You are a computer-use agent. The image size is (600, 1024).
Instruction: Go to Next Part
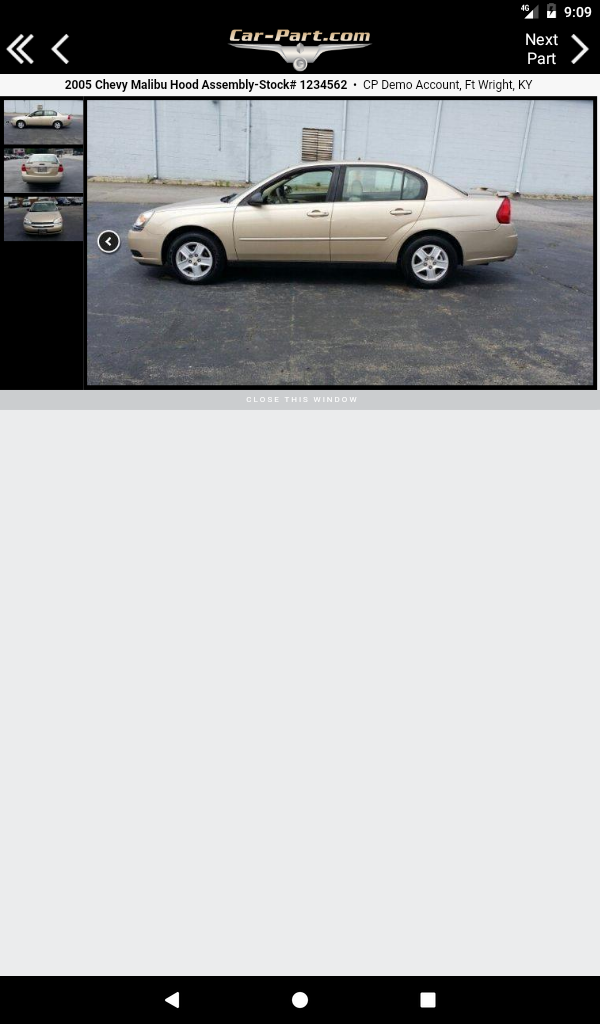tap(557, 49)
